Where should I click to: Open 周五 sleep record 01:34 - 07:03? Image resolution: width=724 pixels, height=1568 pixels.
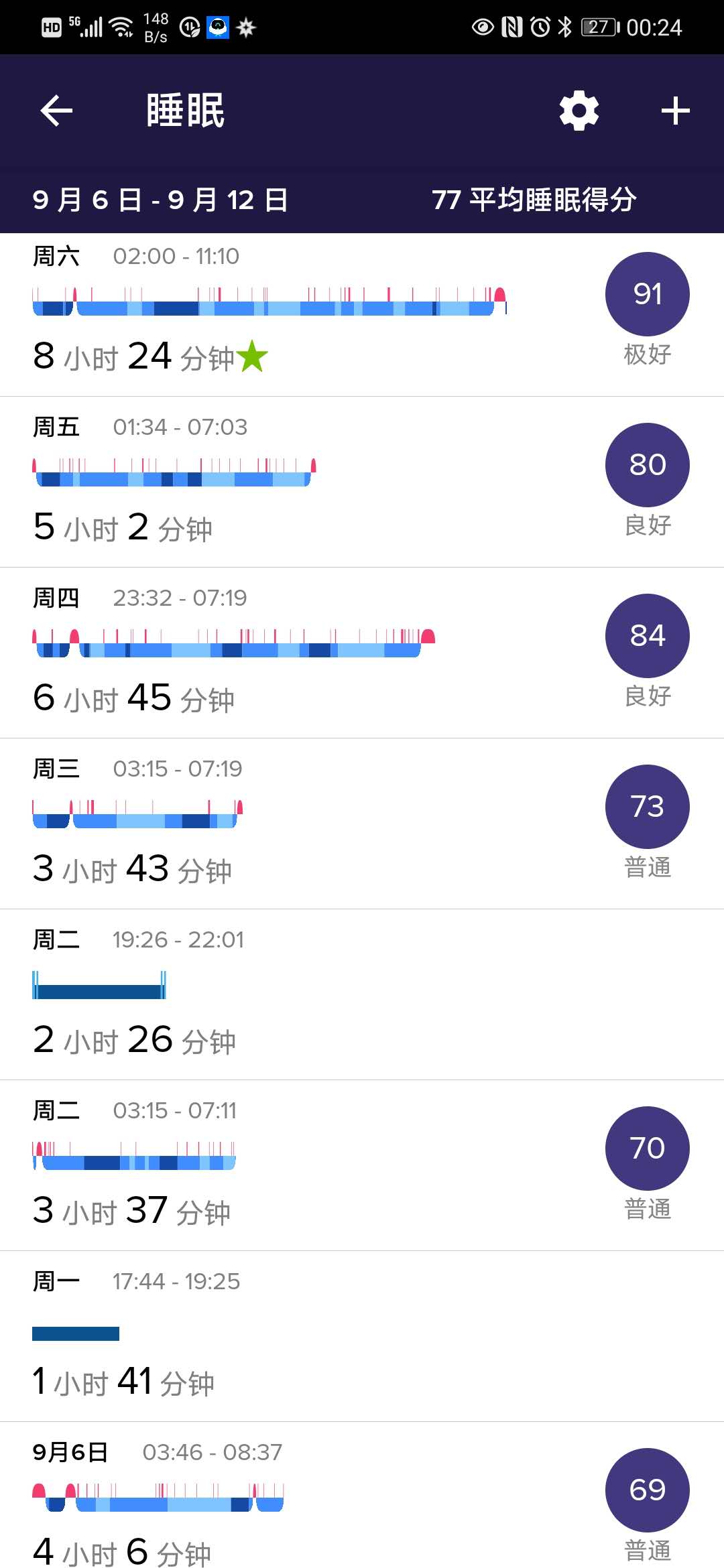pos(362,482)
